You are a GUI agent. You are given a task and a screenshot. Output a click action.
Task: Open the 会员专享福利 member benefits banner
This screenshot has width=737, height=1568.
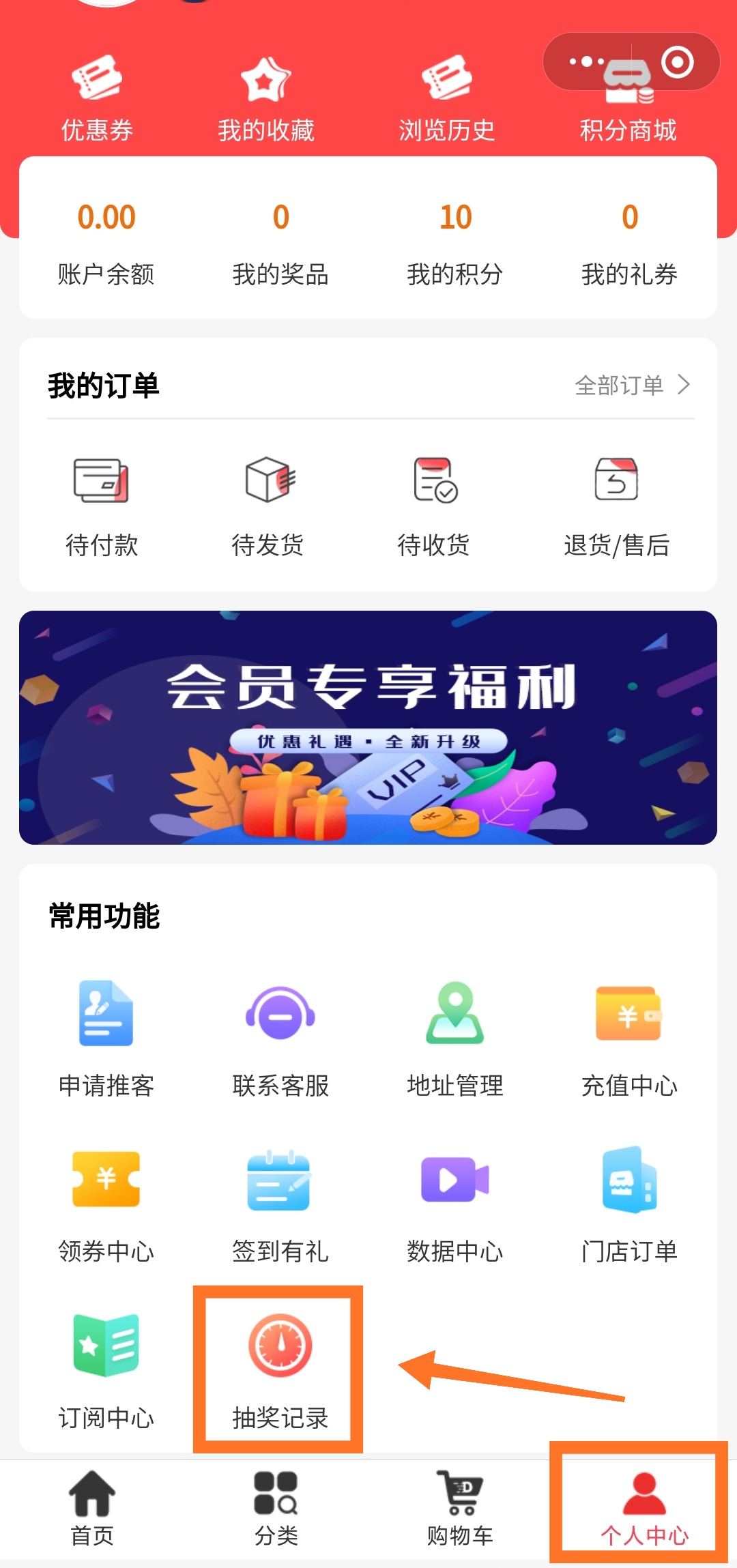[x=368, y=727]
